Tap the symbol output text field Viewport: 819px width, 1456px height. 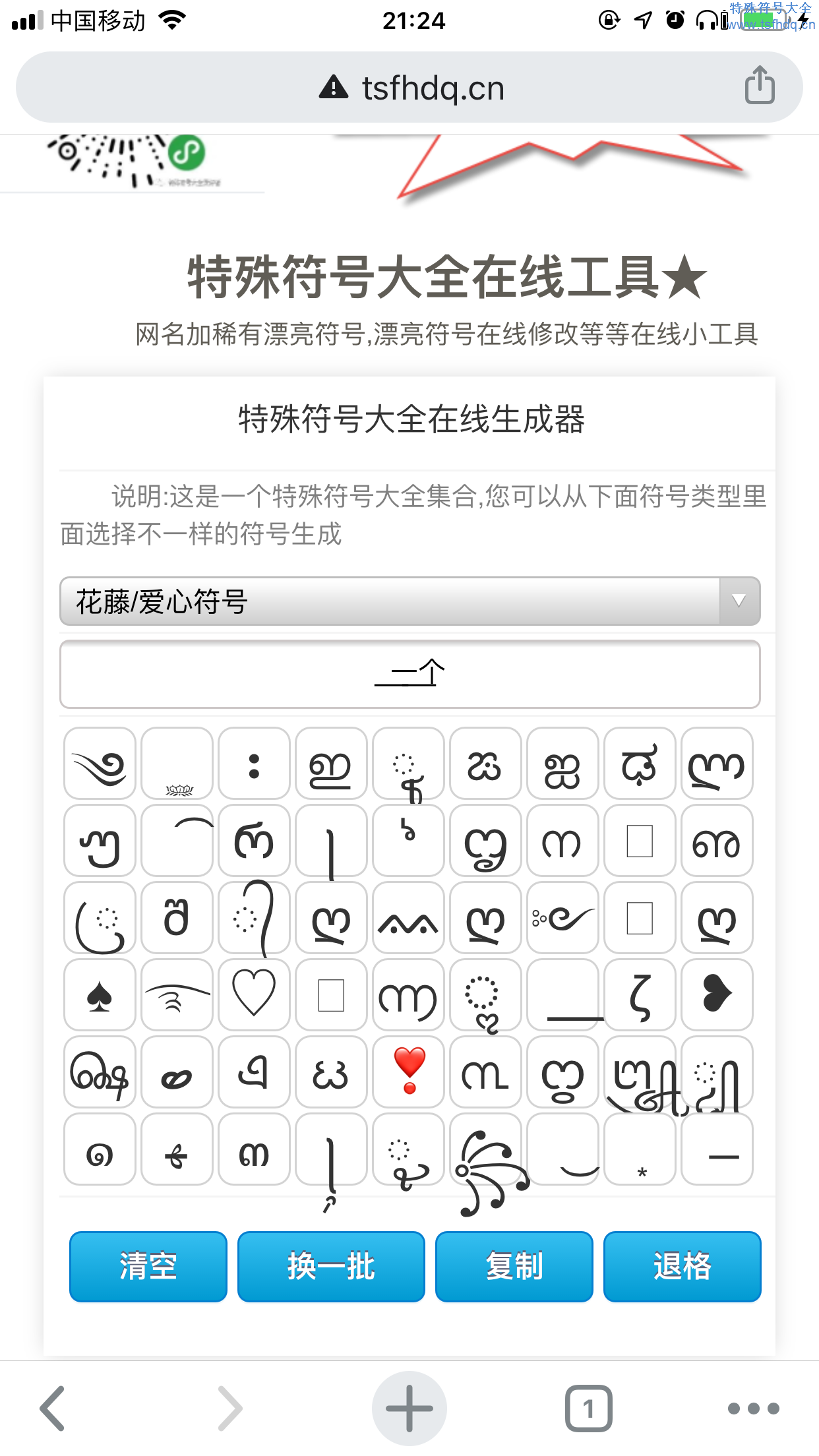pyautogui.click(x=409, y=674)
